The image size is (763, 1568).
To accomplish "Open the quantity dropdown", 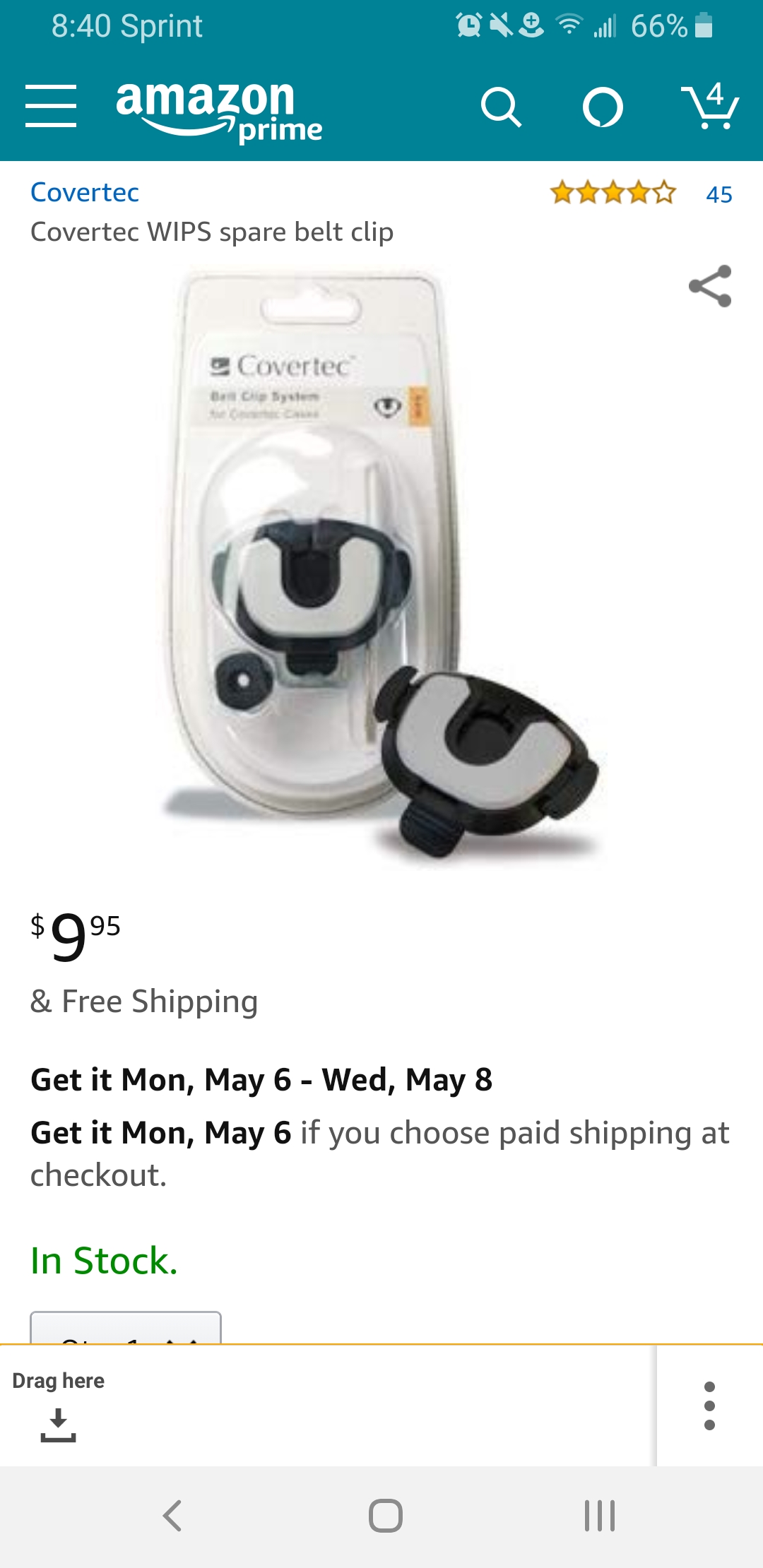I will 126,1328.
